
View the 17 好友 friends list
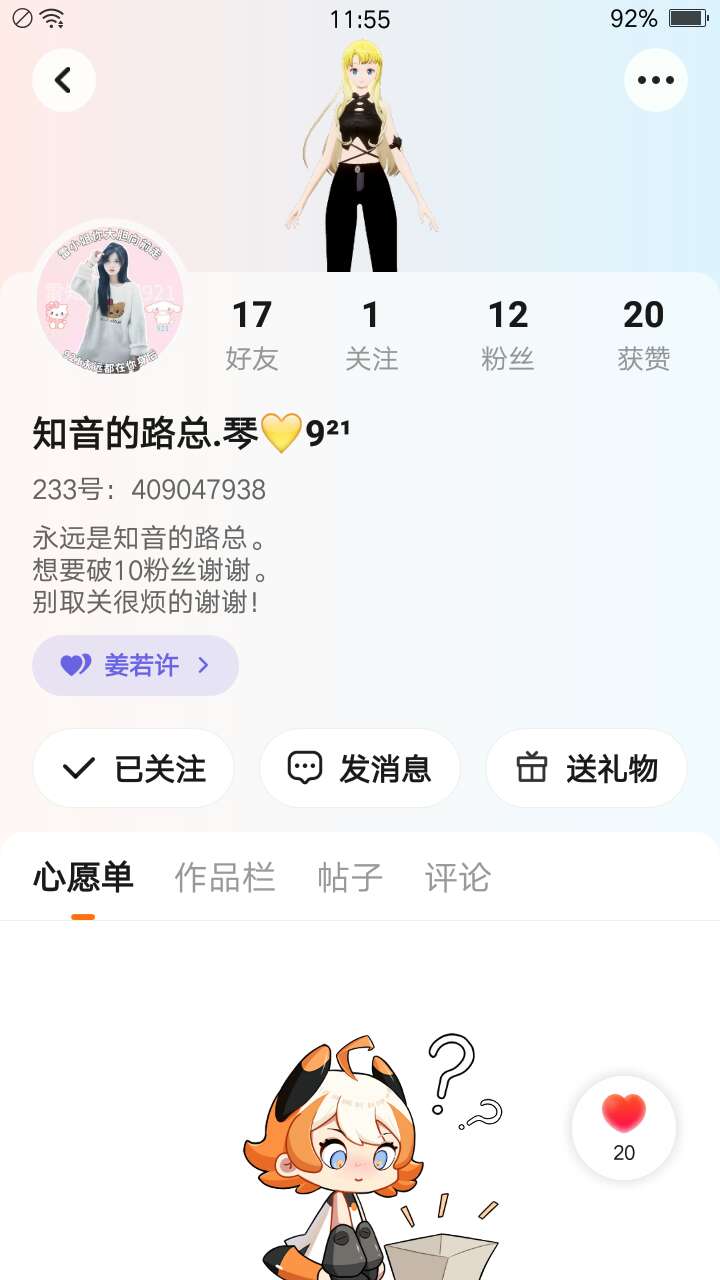click(251, 335)
